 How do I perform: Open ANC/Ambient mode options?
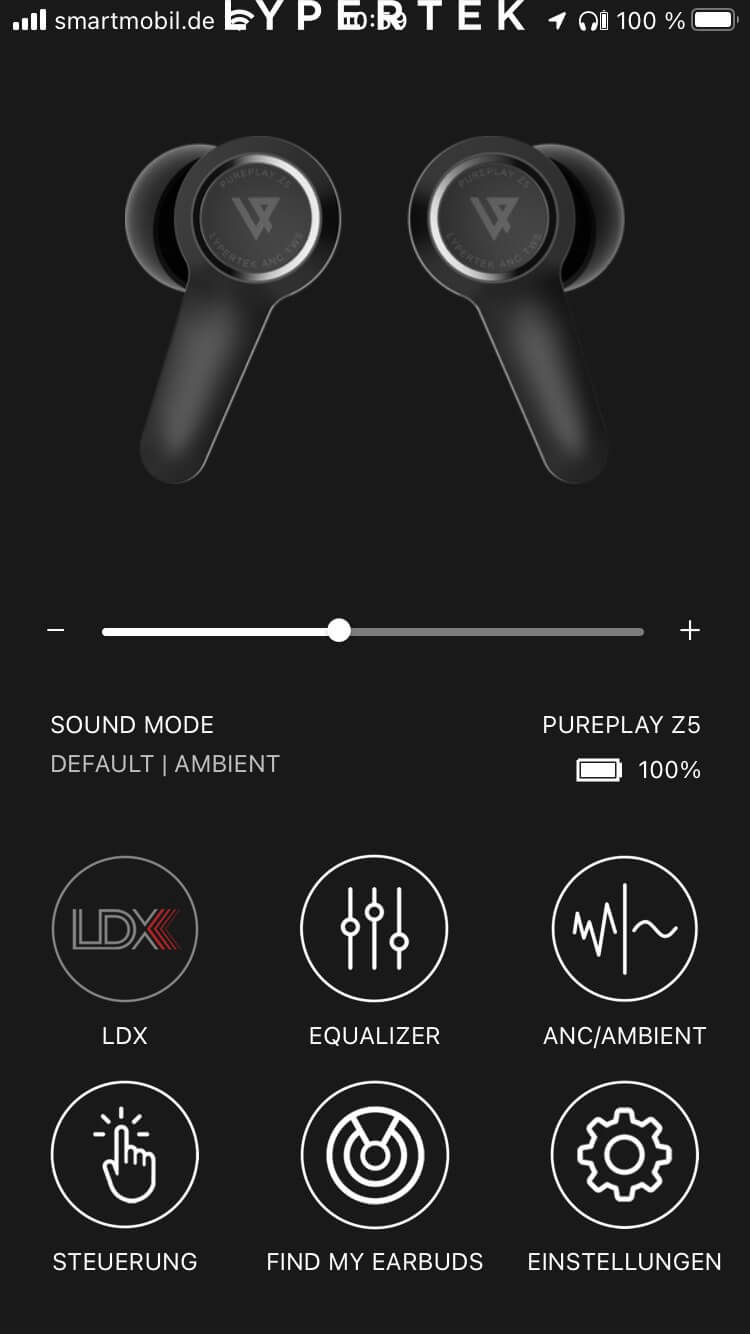coord(625,930)
